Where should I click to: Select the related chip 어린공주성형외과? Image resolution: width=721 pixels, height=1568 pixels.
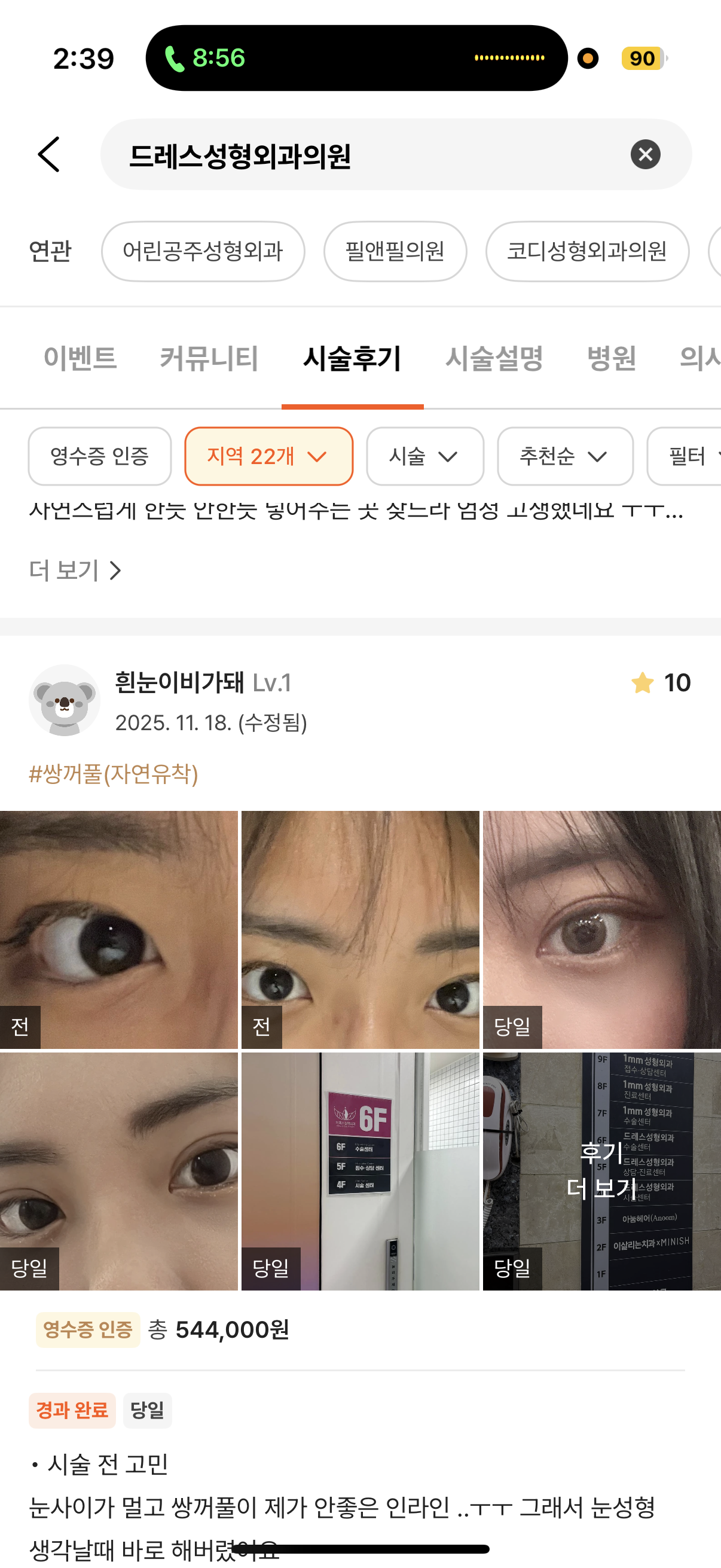pyautogui.click(x=203, y=251)
